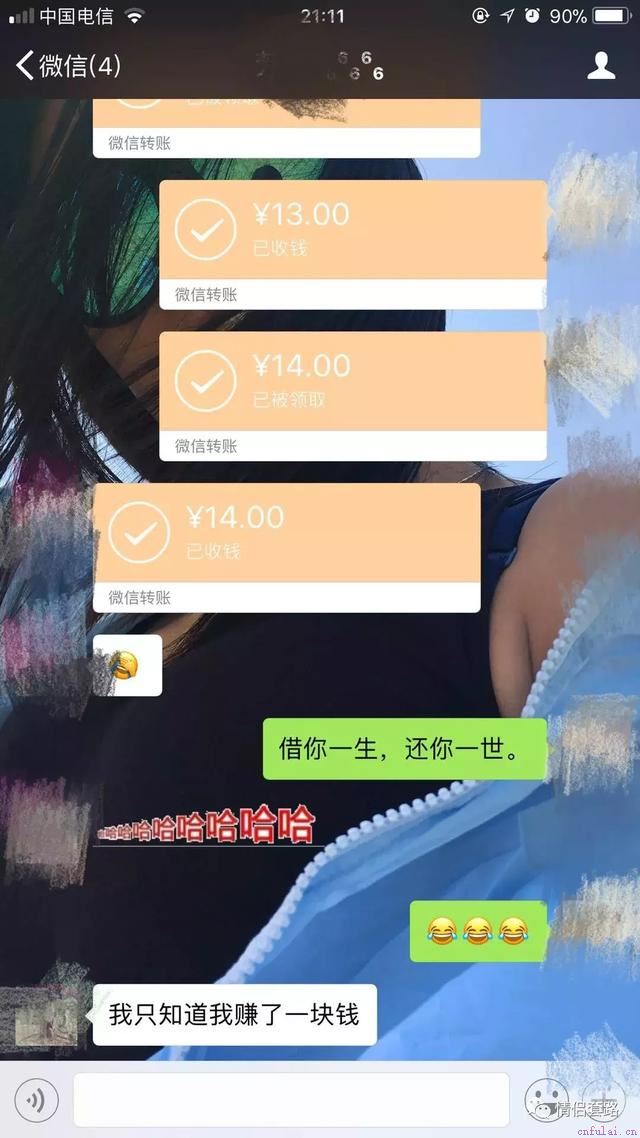Open the ¥14.00 transfer marked 已收钱

point(286,533)
